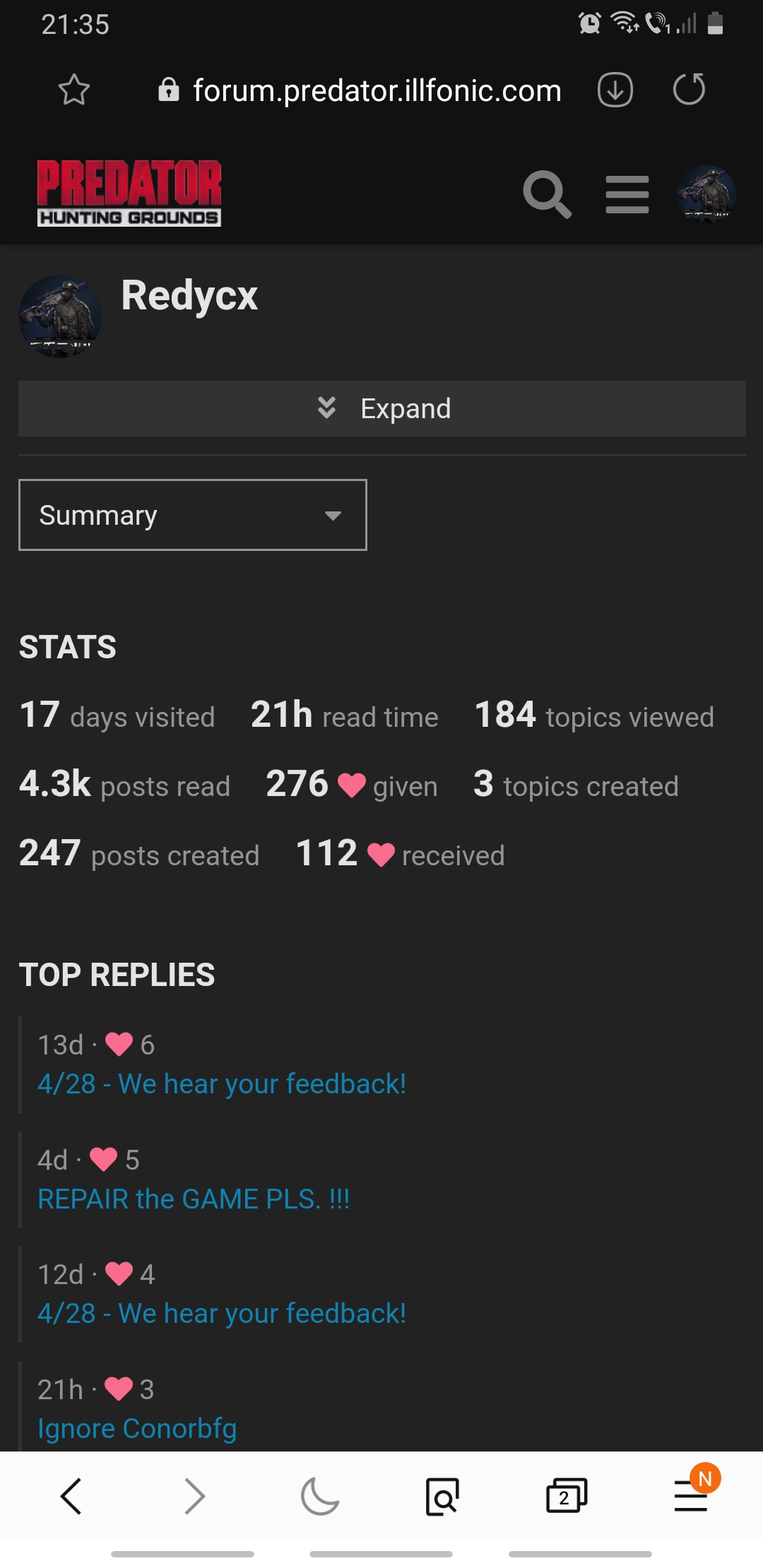Expand the Redycx profile details
The width and height of the screenshot is (763, 1568).
point(382,408)
